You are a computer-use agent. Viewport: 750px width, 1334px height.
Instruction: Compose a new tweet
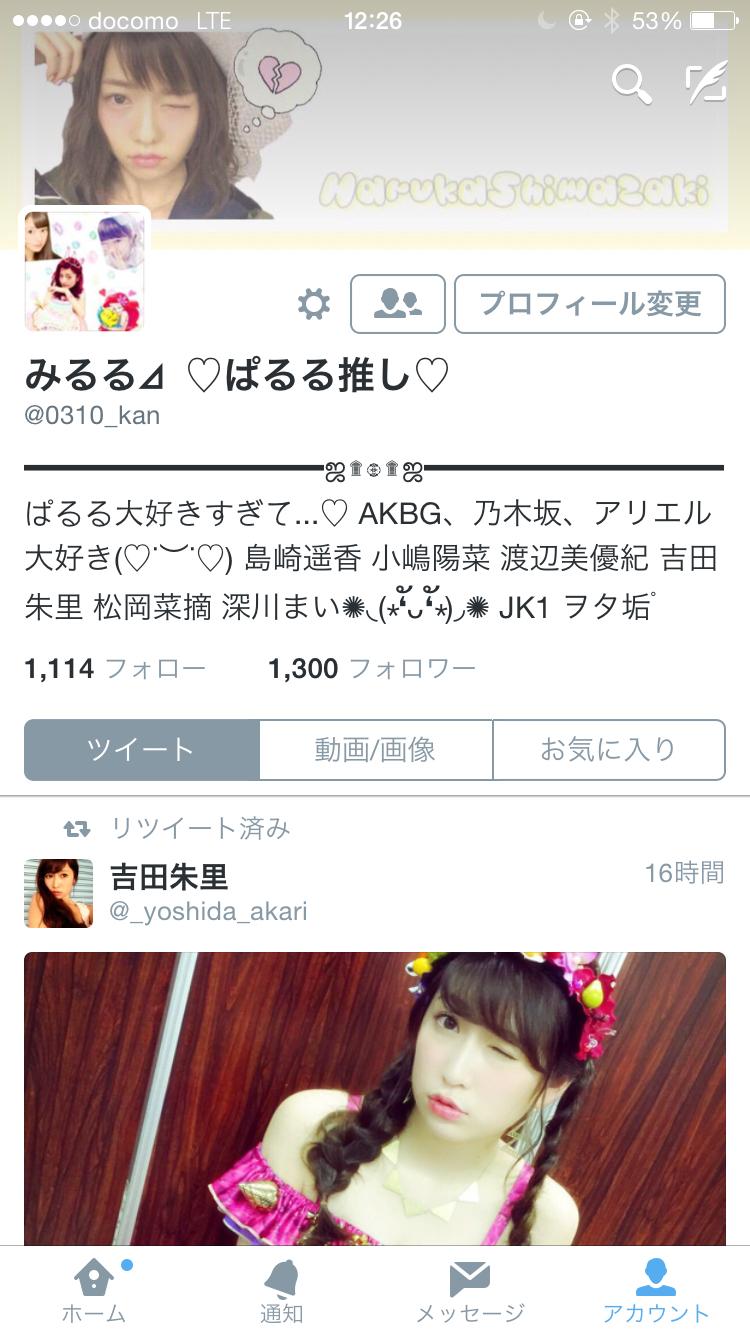point(706,84)
